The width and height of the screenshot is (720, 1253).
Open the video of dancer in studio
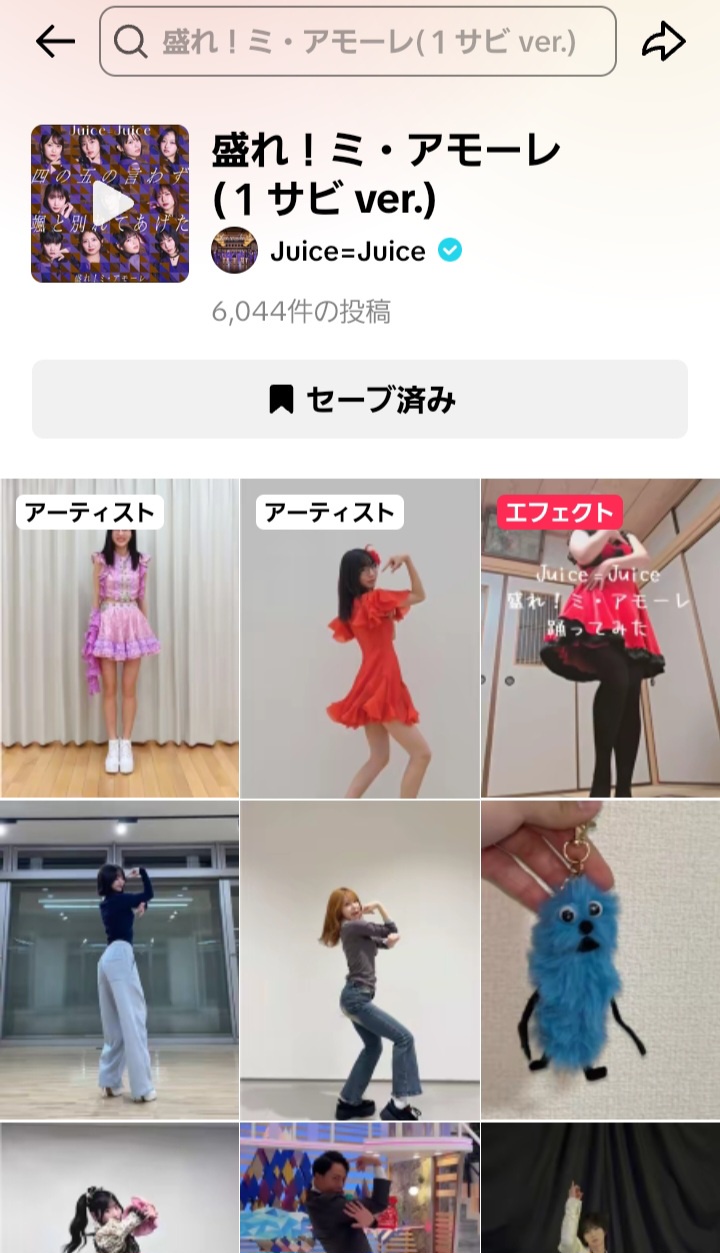pos(120,960)
